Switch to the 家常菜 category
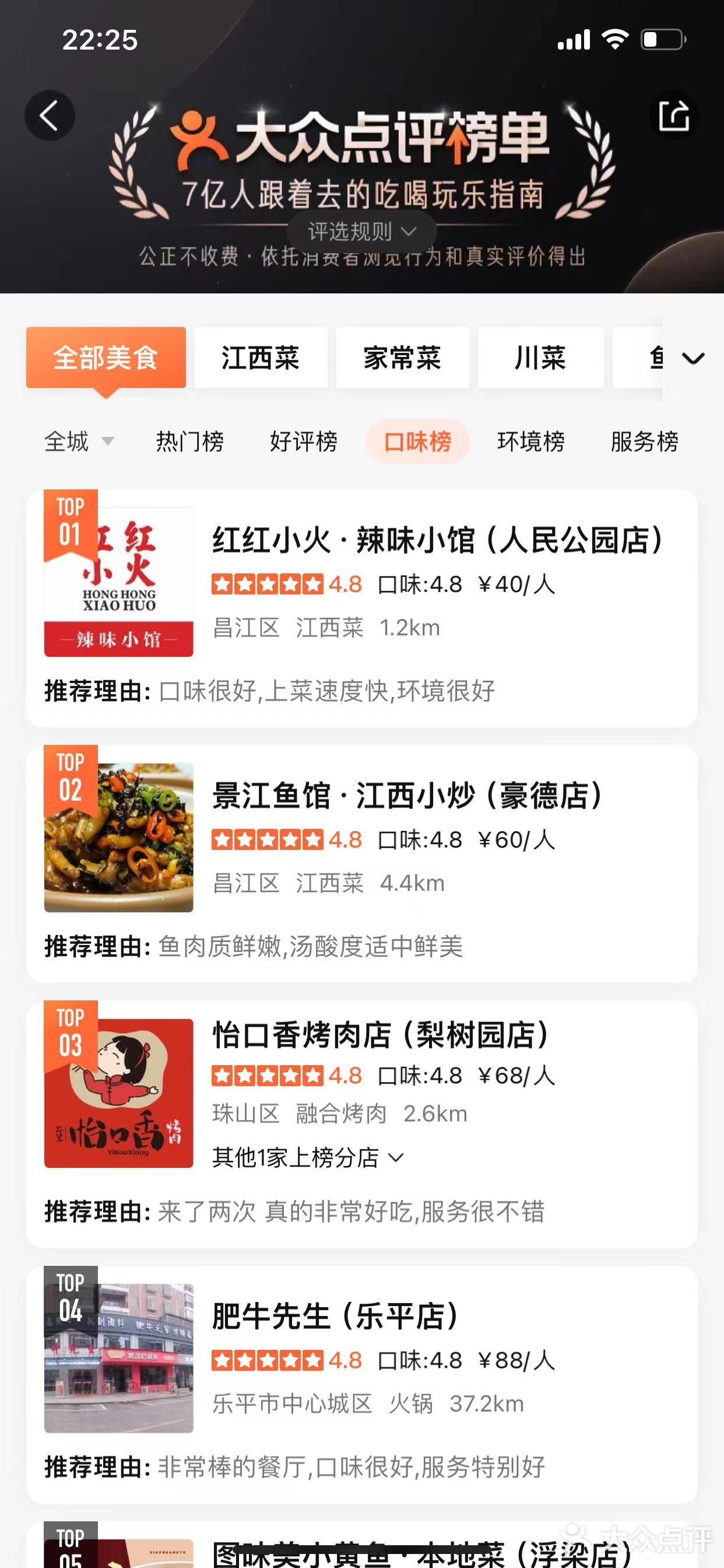Viewport: 724px width, 1568px height. click(x=402, y=358)
